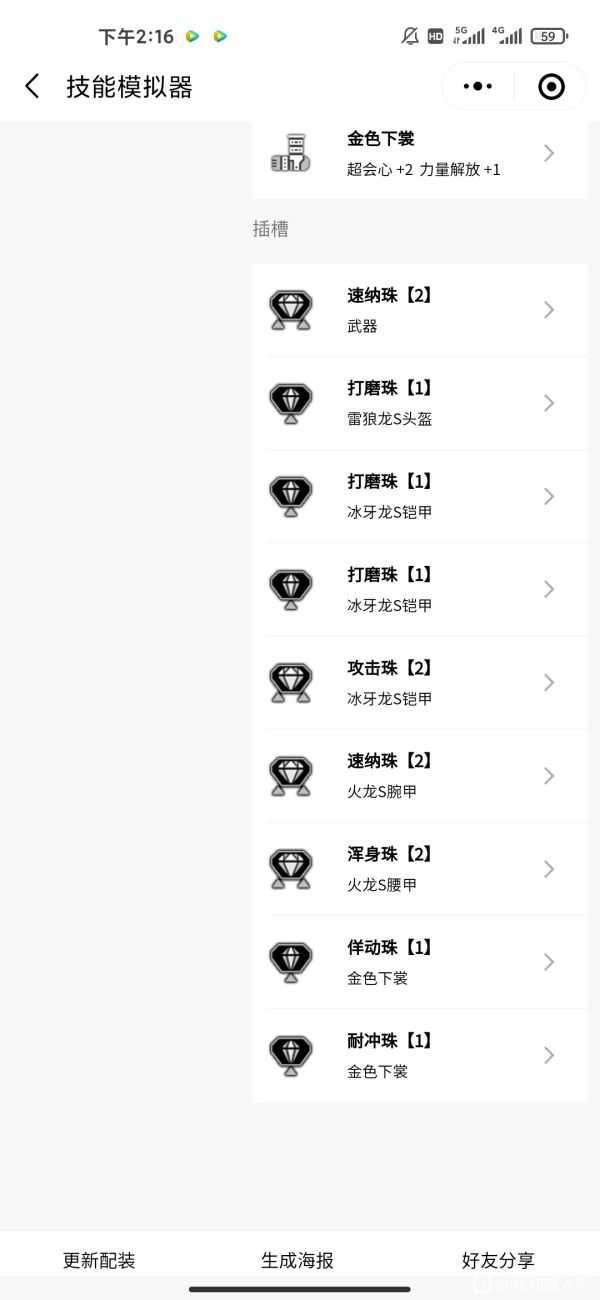The image size is (600, 1300).
Task: Go back from 技能模拟器
Action: coord(32,87)
